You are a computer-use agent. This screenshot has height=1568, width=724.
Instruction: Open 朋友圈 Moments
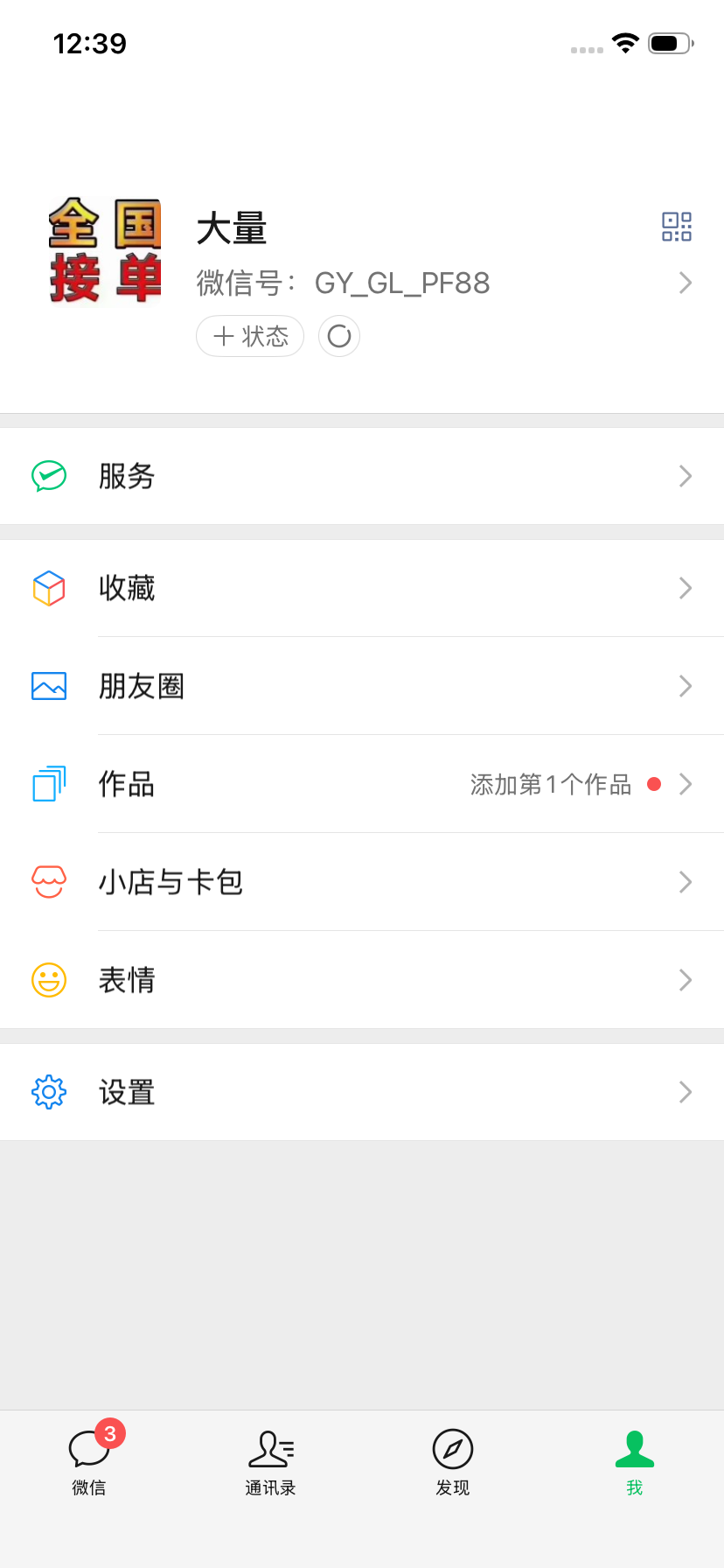(362, 686)
